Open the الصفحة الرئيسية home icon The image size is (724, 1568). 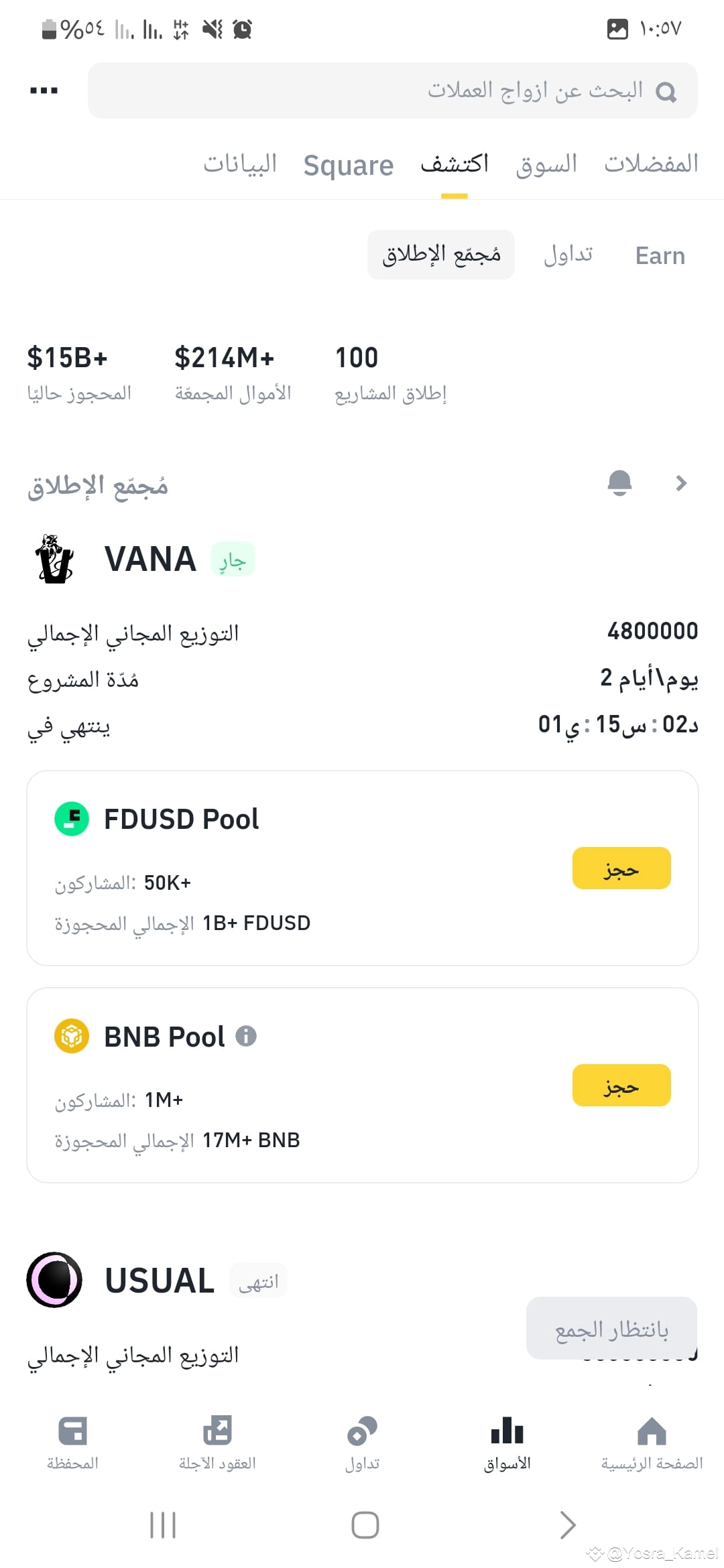[651, 1431]
